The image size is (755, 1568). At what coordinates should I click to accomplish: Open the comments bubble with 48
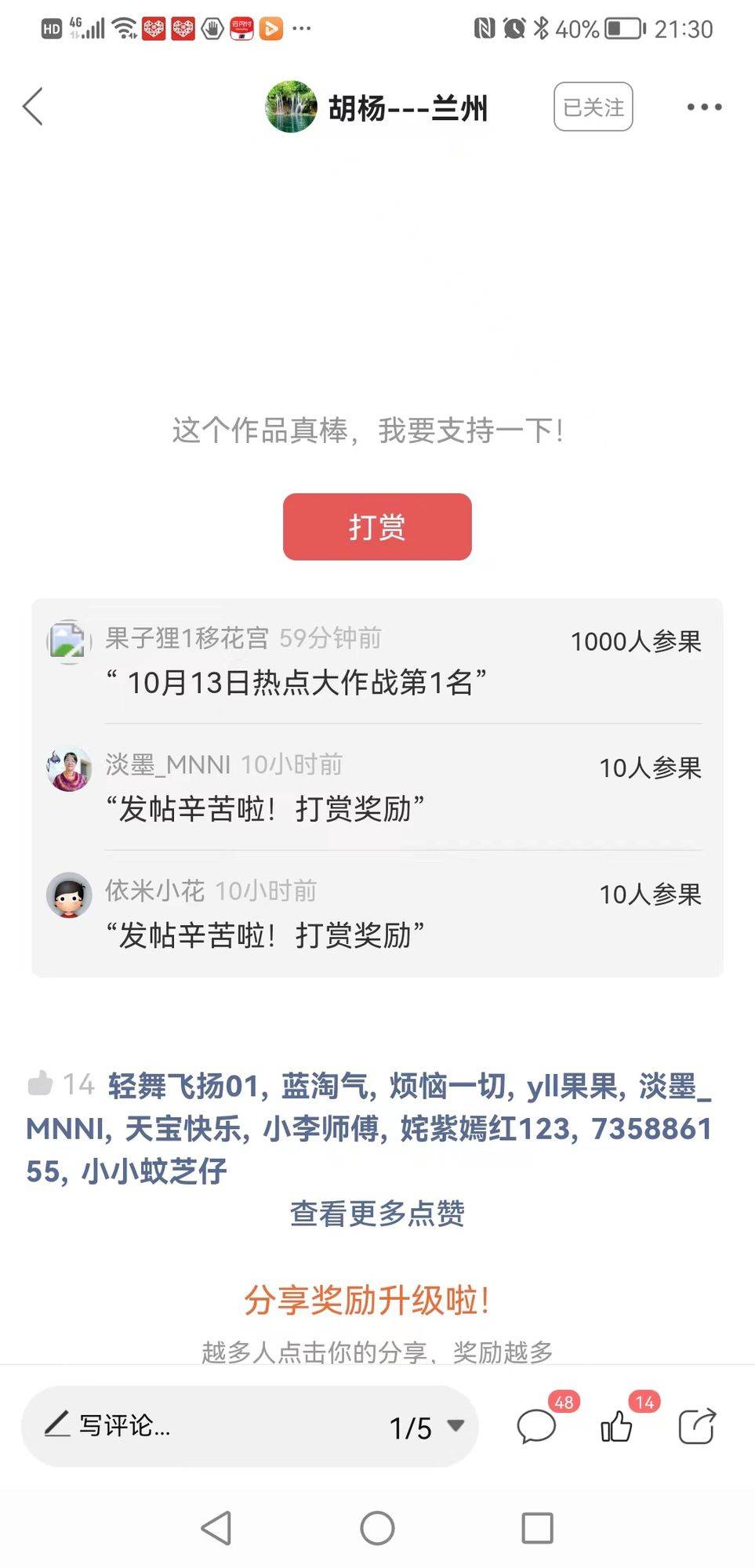(538, 1425)
